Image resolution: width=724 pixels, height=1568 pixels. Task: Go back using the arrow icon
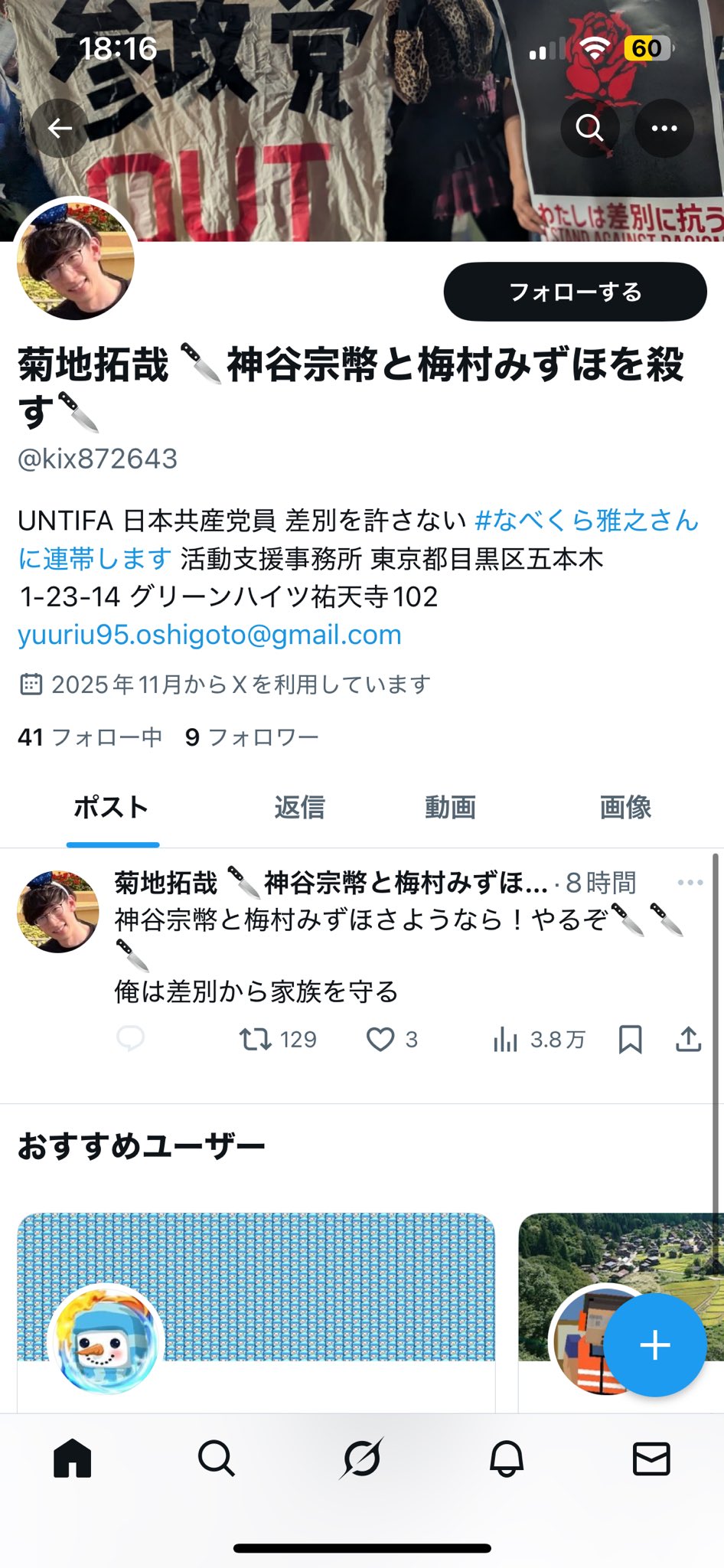60,129
